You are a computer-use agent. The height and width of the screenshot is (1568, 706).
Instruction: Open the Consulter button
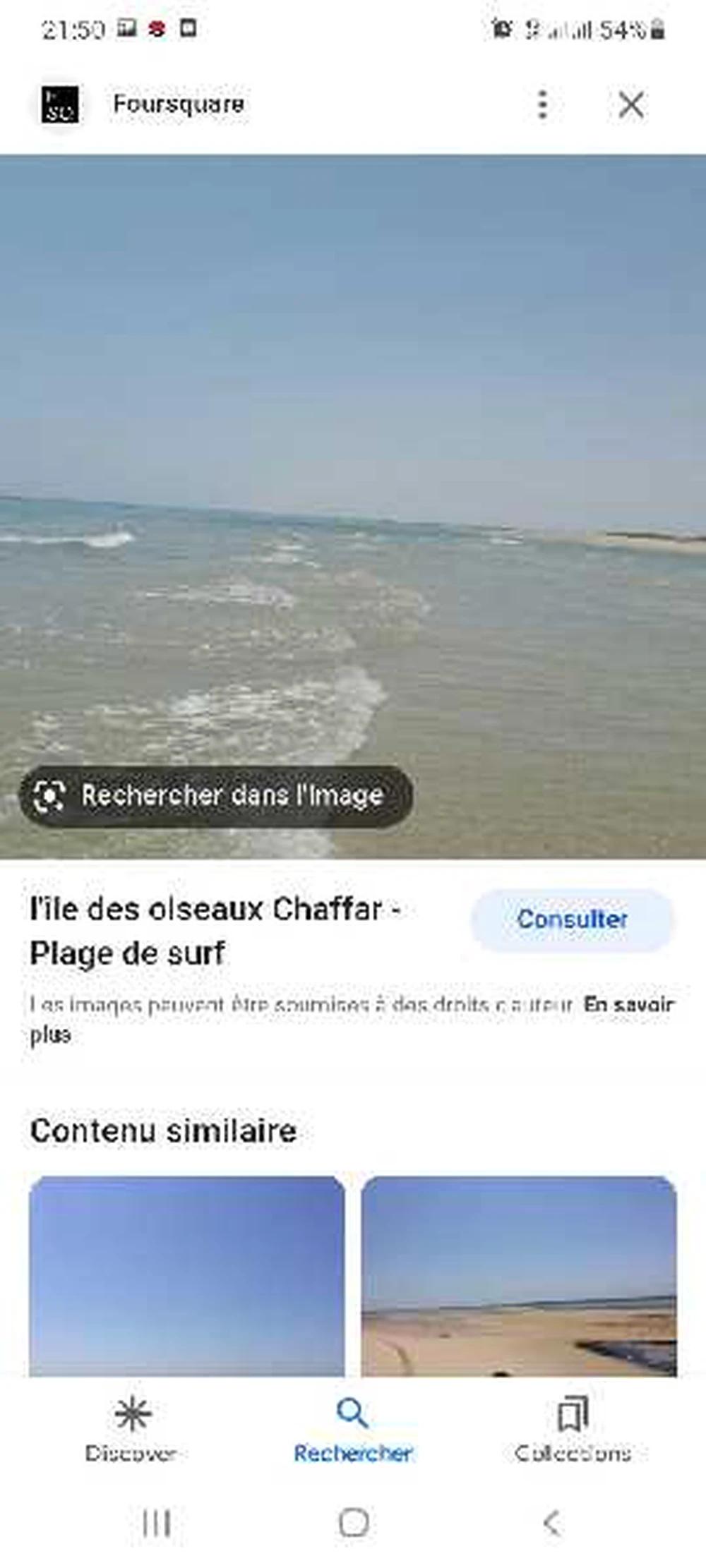[x=572, y=919]
